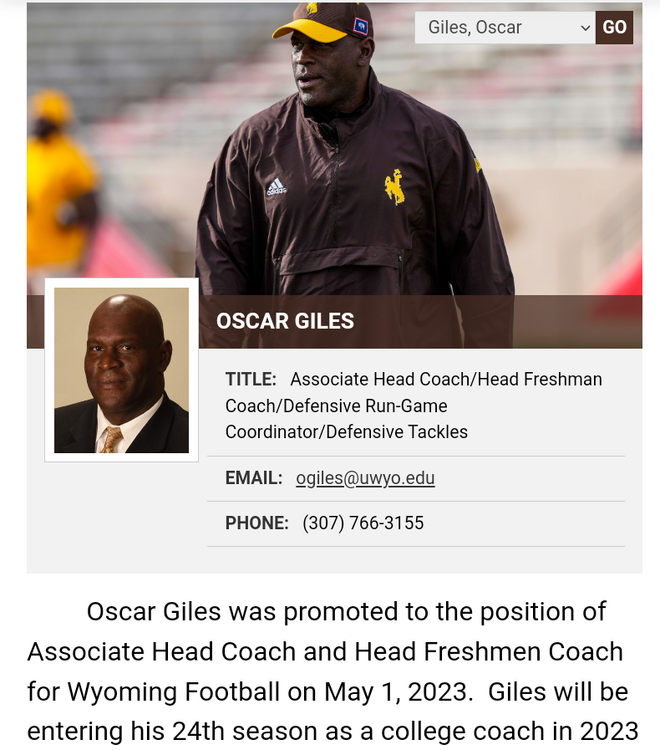Open the Giles, Oscar staff dropdown
This screenshot has height=750, width=660.
tap(505, 28)
